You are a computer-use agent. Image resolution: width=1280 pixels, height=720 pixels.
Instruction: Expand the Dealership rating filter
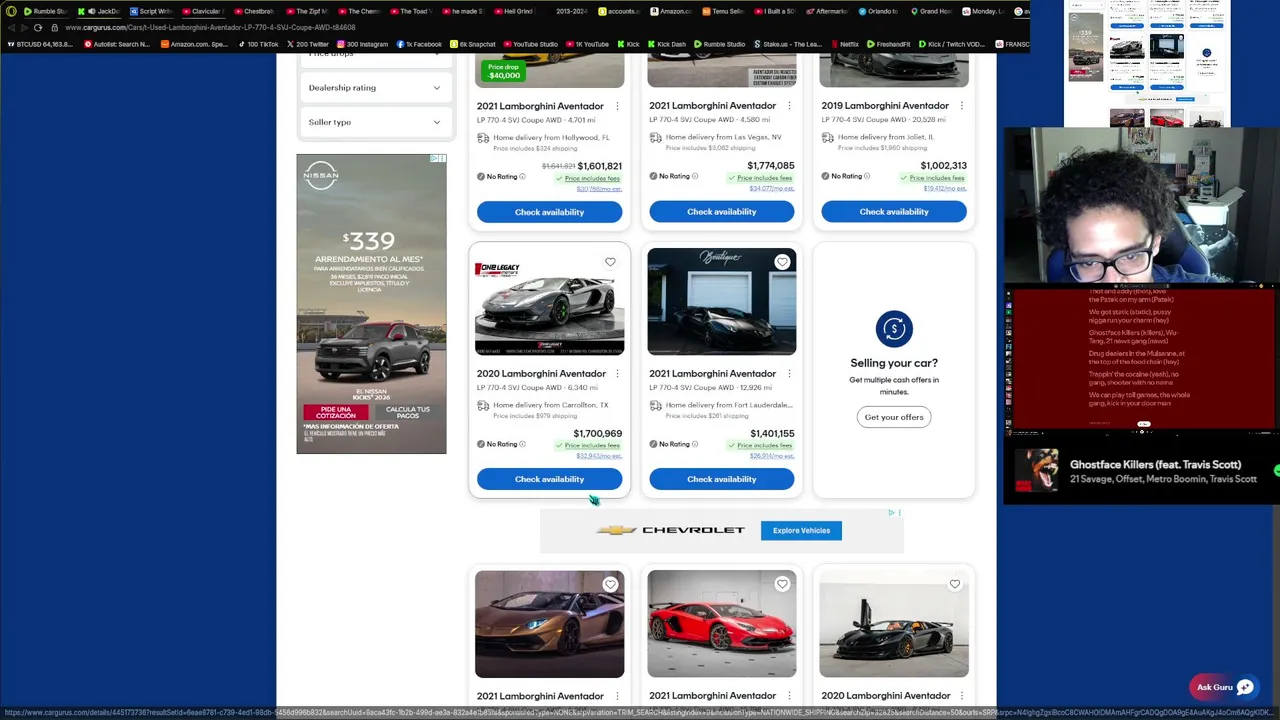(374, 88)
